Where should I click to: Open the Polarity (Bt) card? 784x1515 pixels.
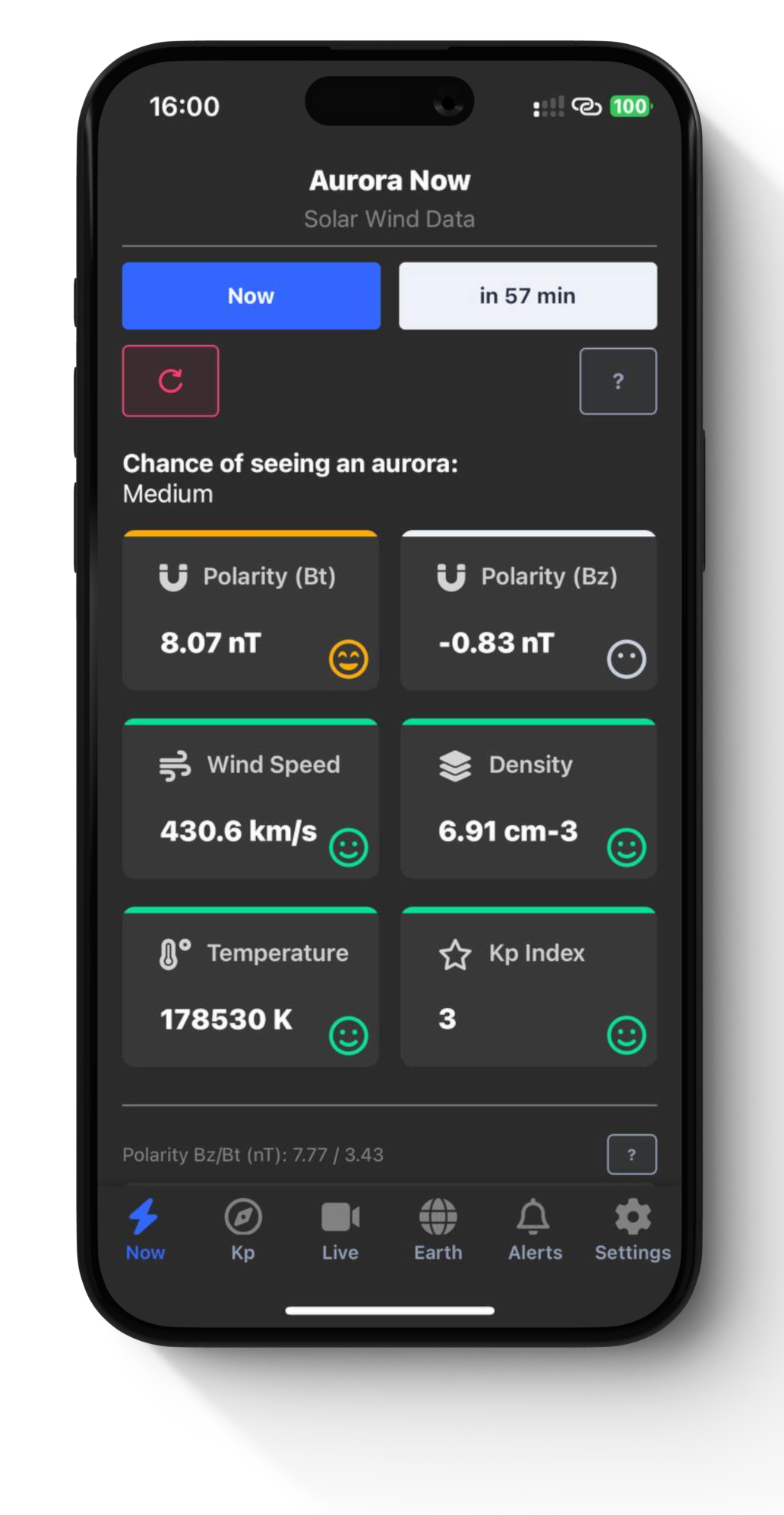pos(251,612)
